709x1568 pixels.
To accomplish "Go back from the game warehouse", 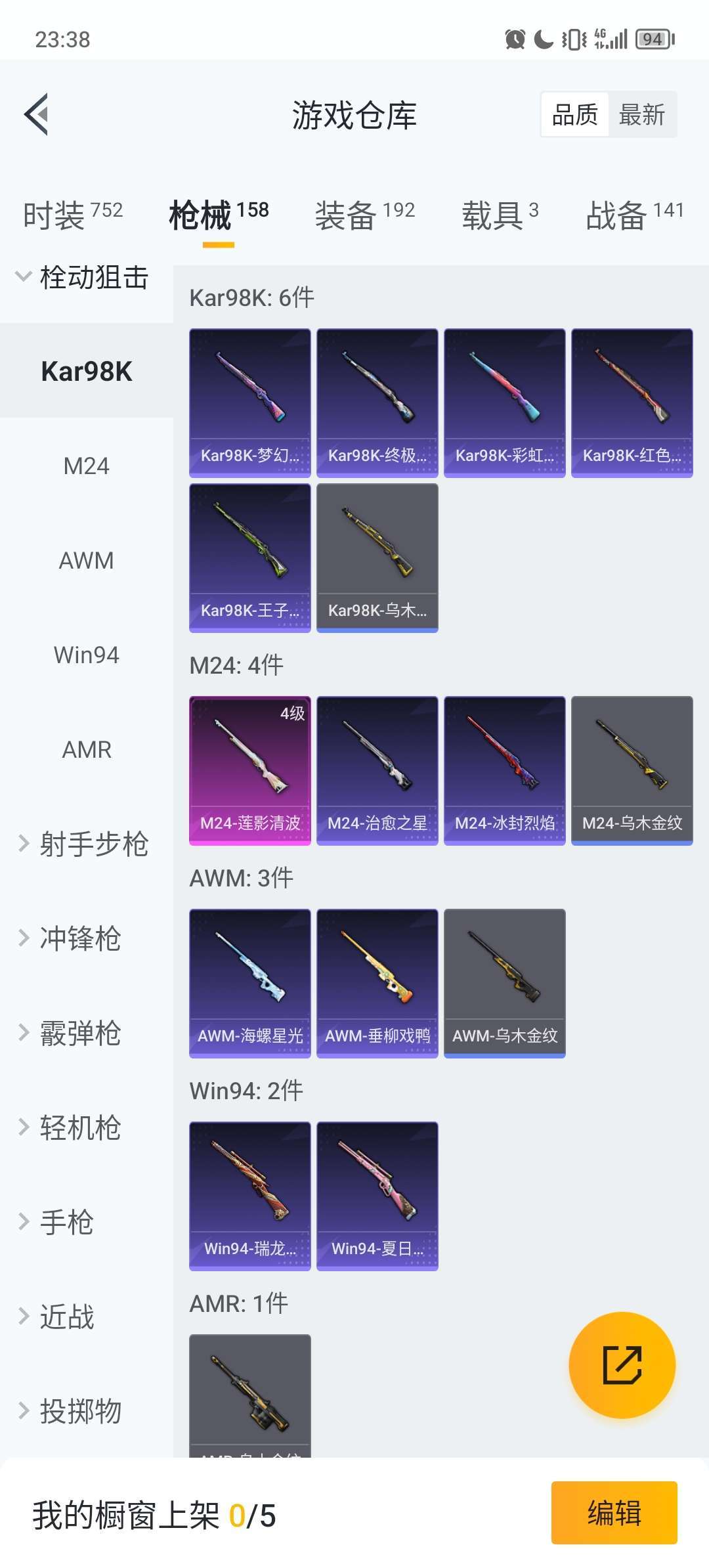I will pyautogui.click(x=37, y=114).
